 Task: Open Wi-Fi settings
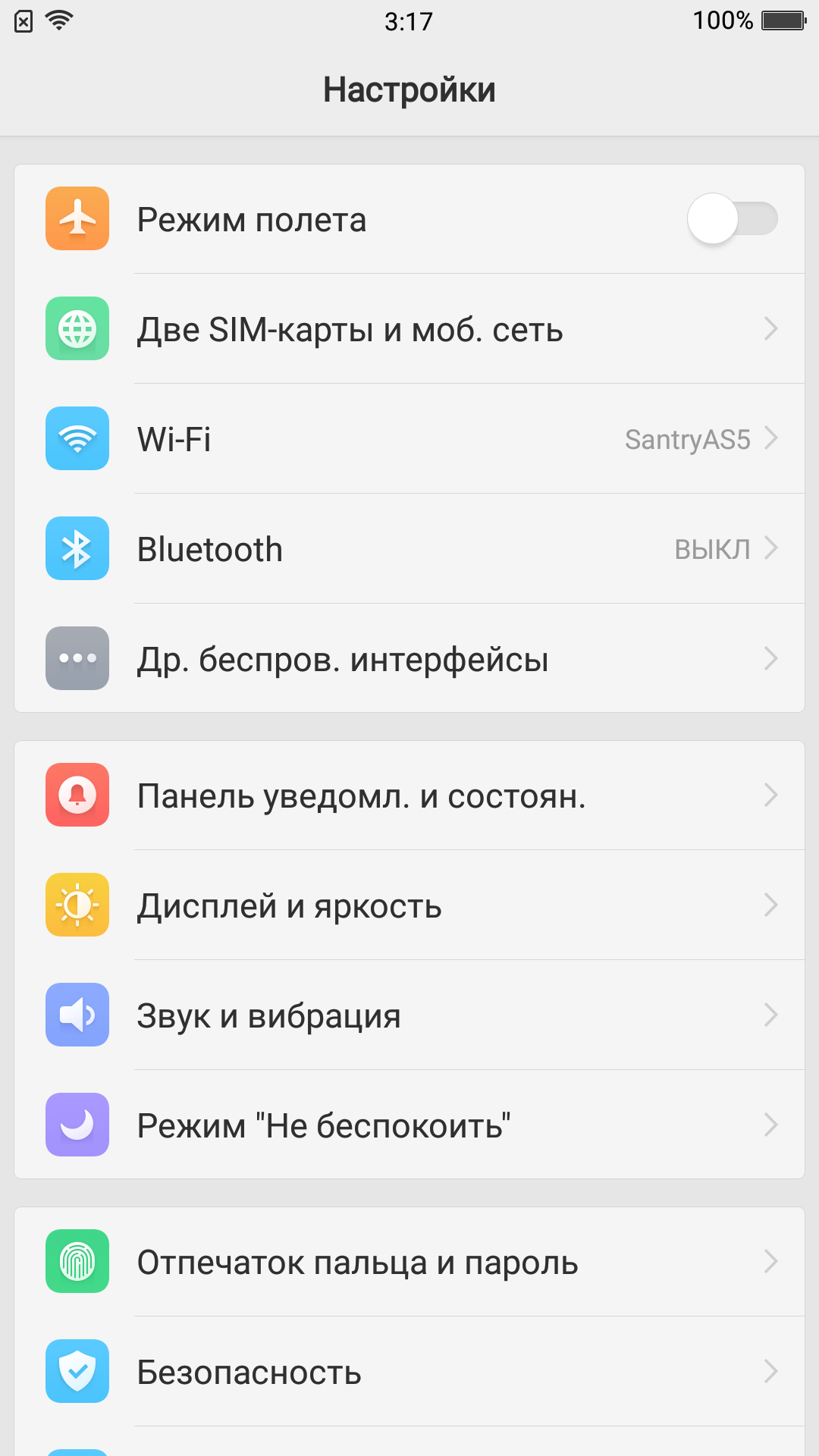coord(409,438)
